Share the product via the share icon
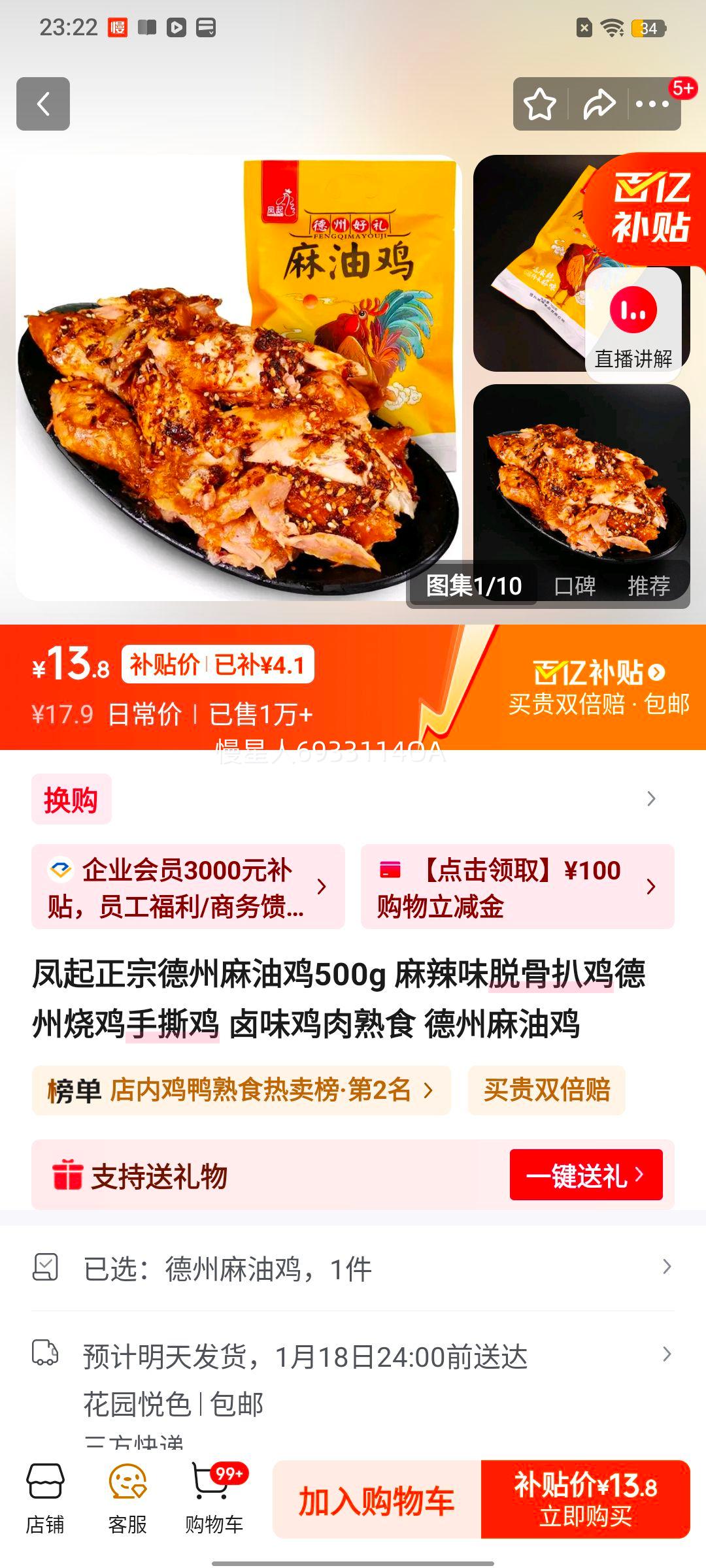706x1568 pixels. point(598,105)
